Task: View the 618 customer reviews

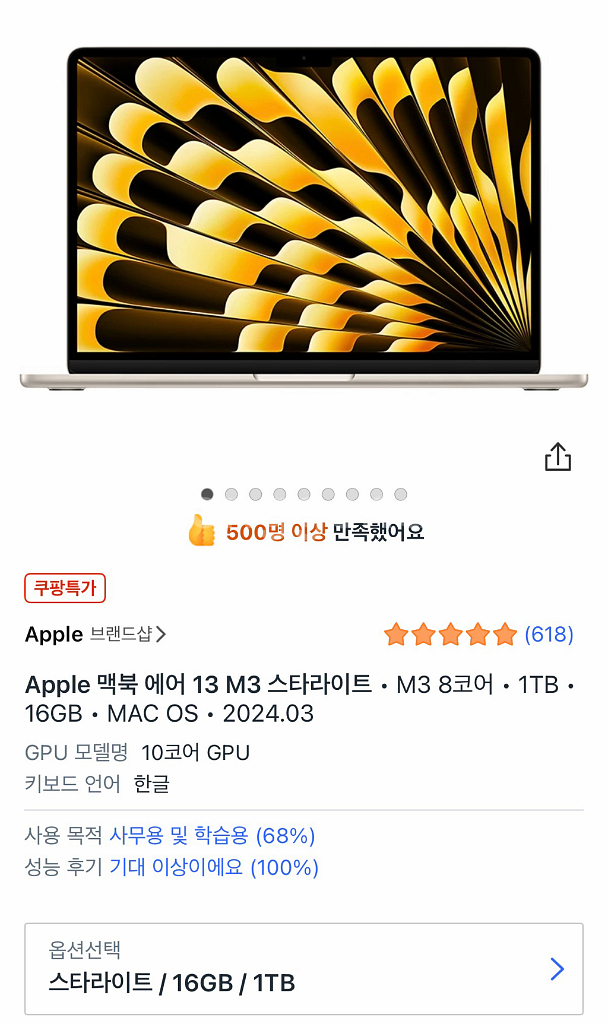Action: click(548, 634)
